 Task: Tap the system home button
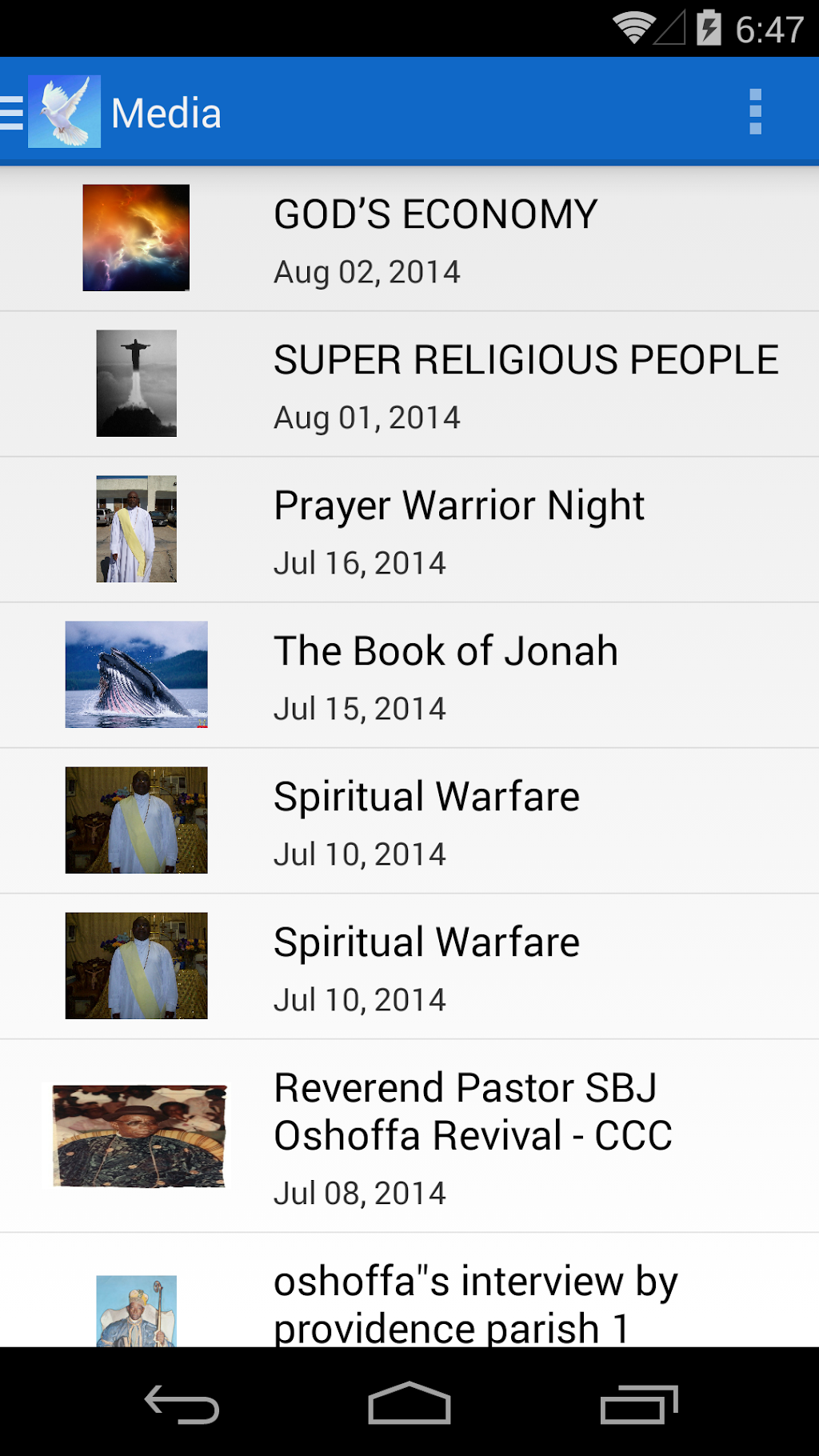tap(409, 1404)
